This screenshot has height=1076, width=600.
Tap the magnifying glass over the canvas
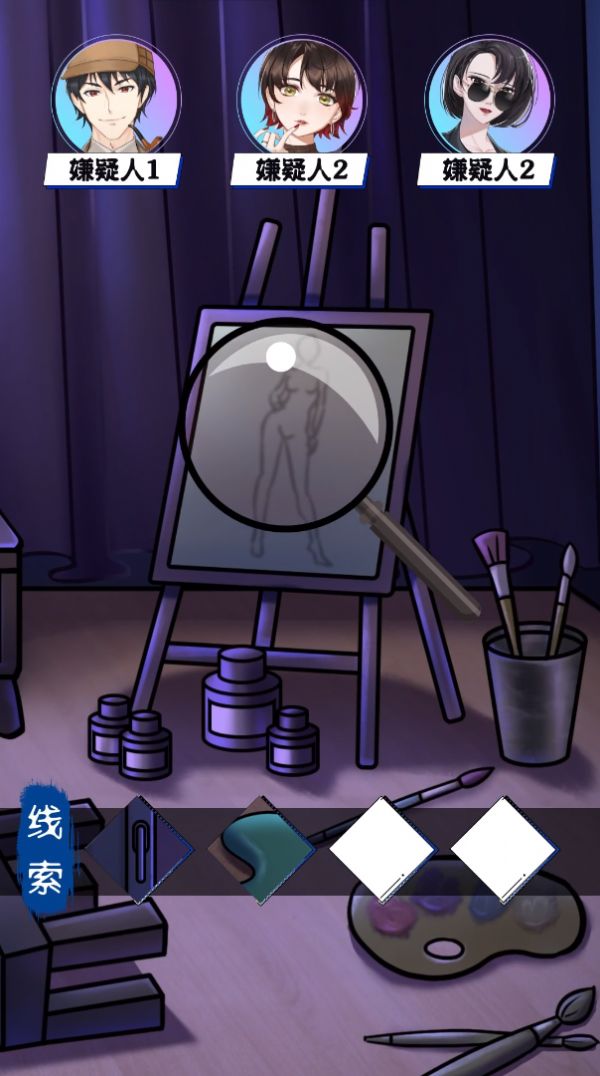(x=286, y=424)
